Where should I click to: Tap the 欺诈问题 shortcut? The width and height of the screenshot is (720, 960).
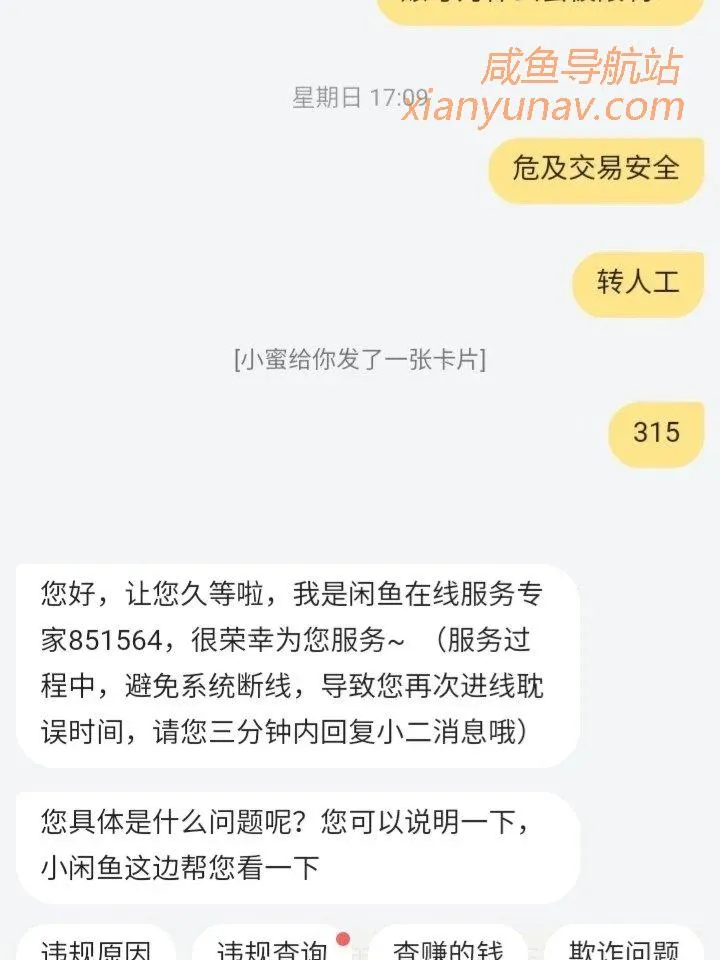click(626, 944)
